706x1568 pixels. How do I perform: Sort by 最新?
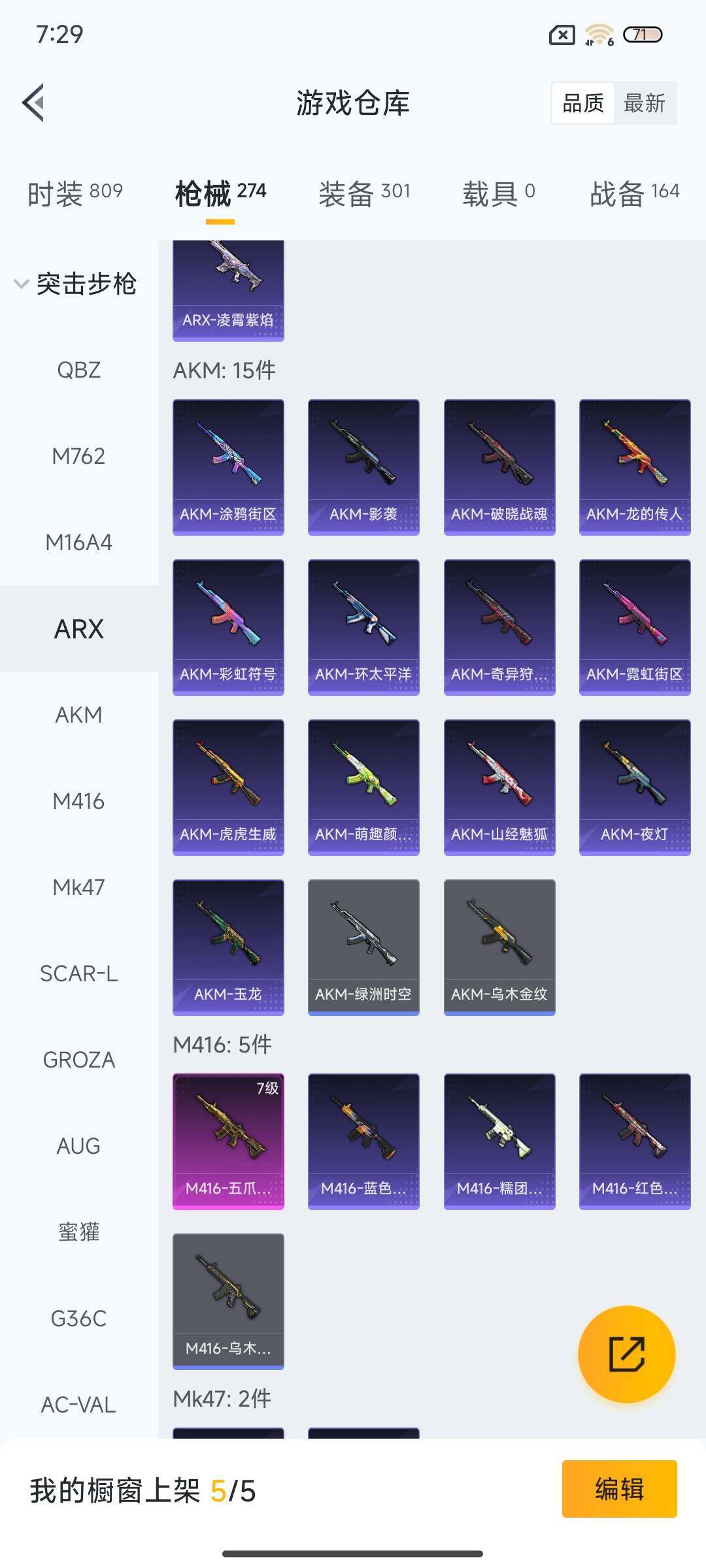click(644, 103)
